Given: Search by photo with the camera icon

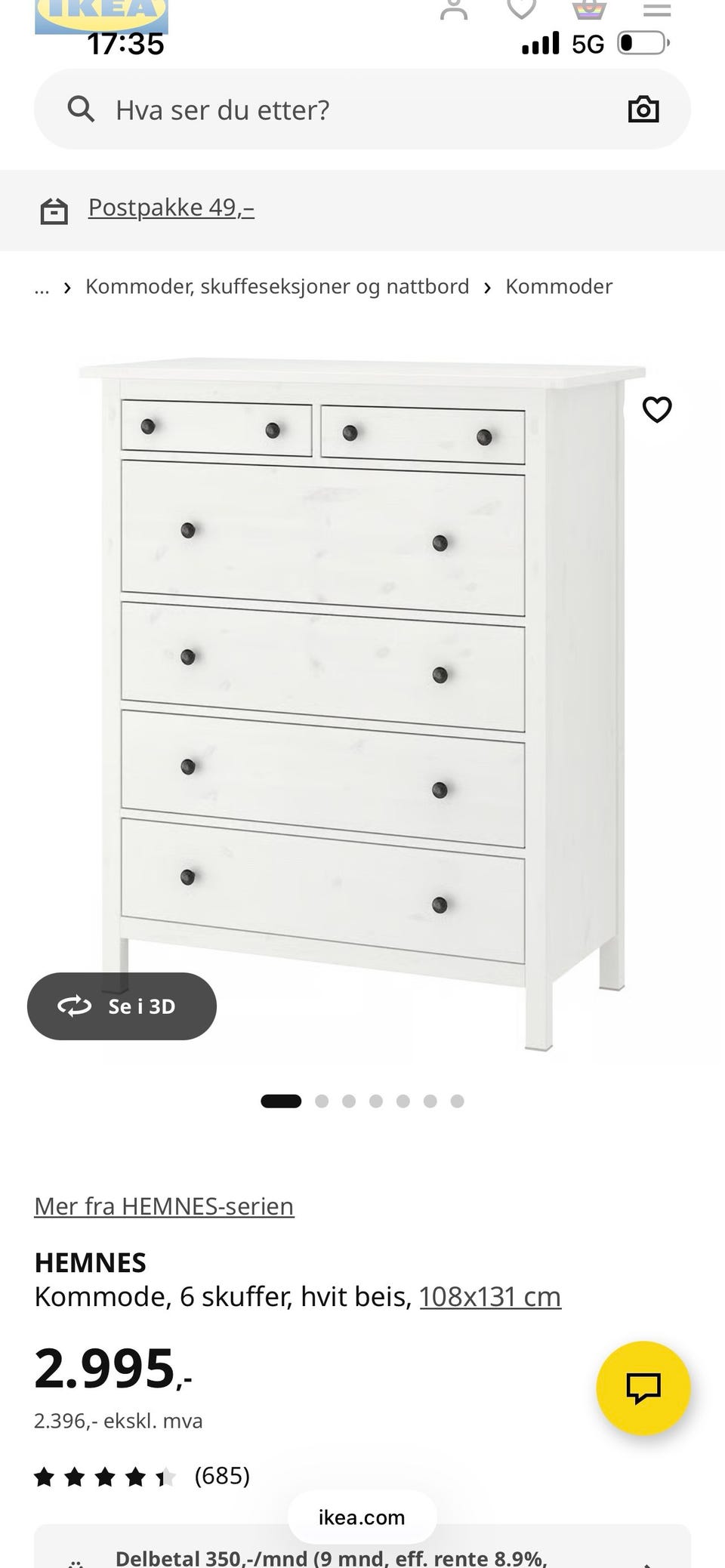Looking at the screenshot, I should point(643,109).
